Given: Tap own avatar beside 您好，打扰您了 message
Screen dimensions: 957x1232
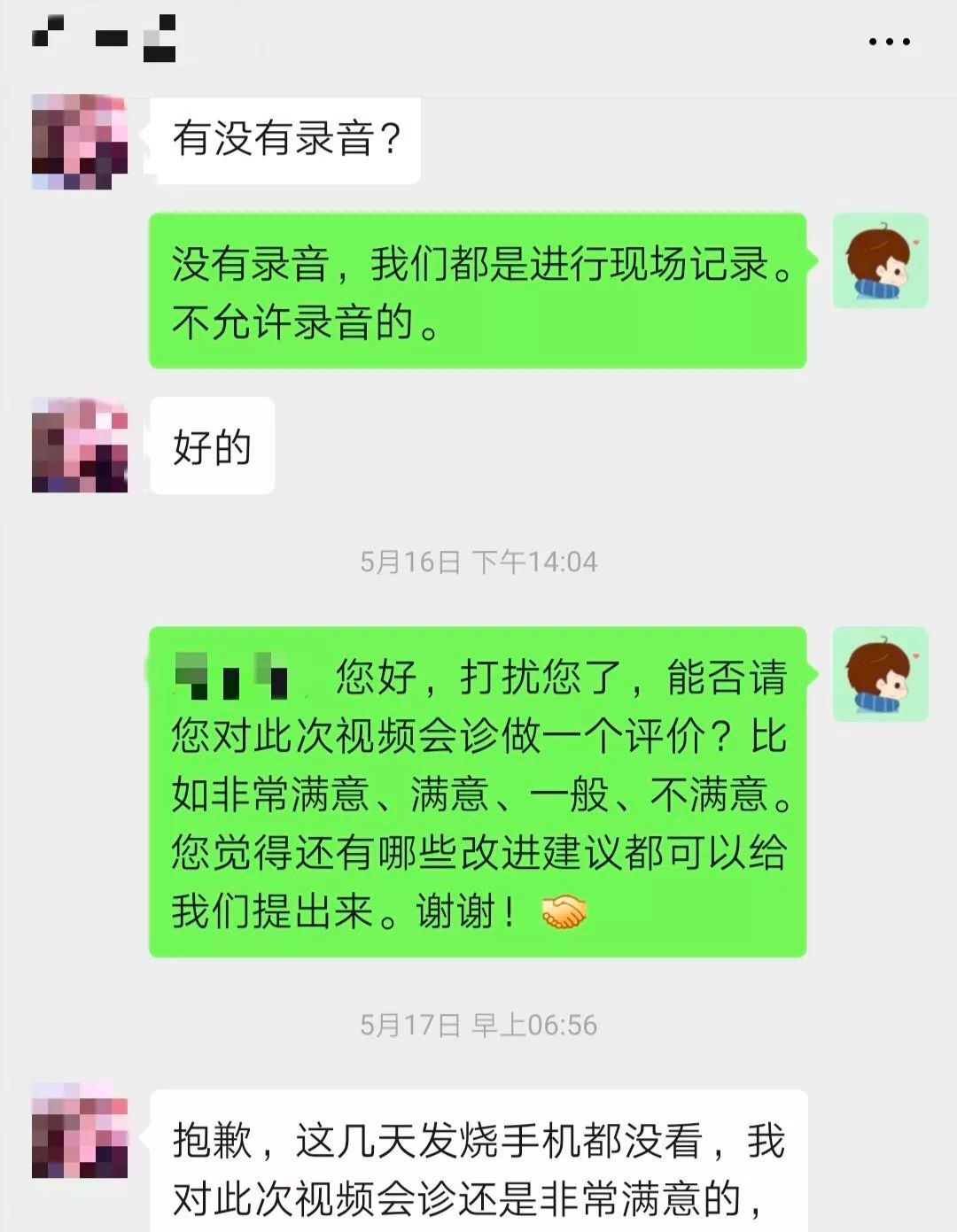Looking at the screenshot, I should 880,674.
